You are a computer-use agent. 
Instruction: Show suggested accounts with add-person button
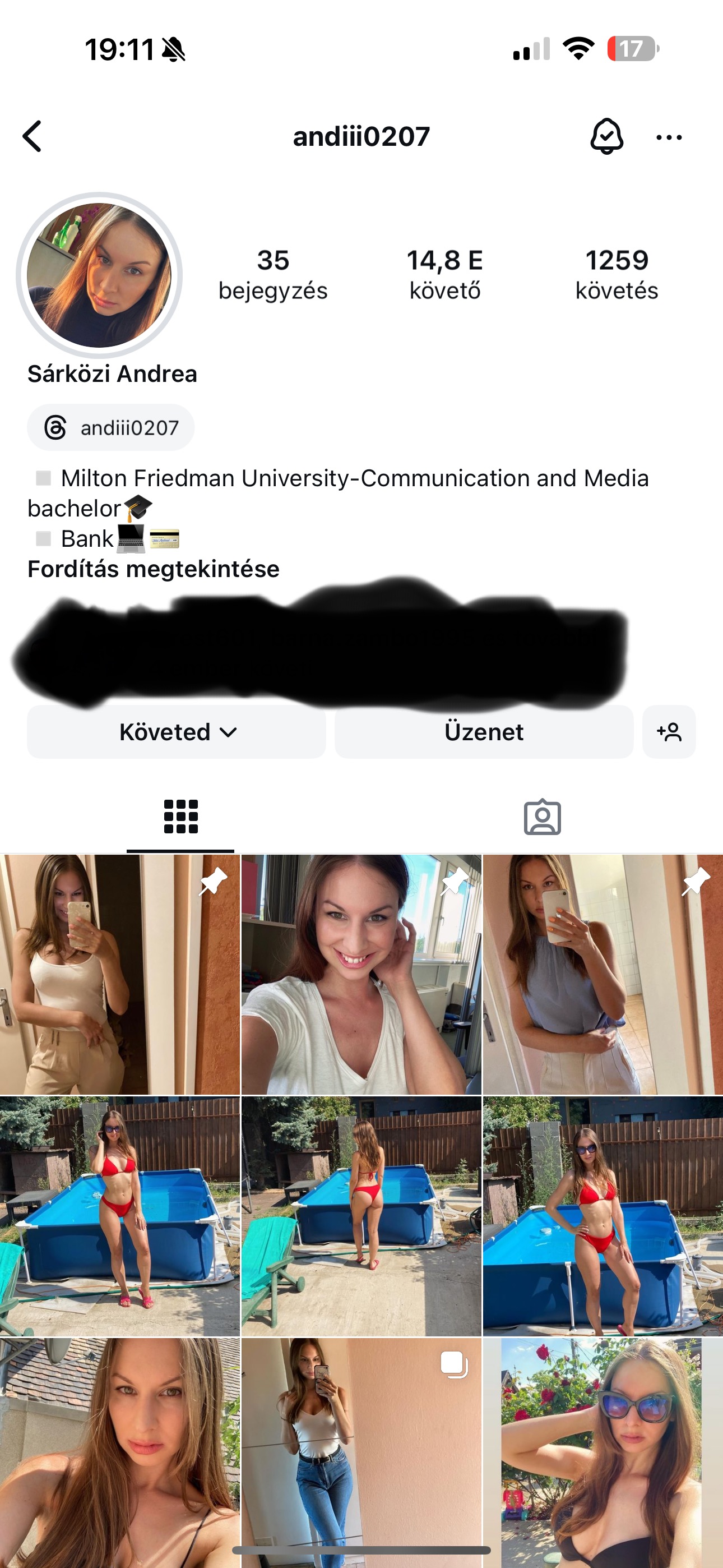(x=669, y=732)
